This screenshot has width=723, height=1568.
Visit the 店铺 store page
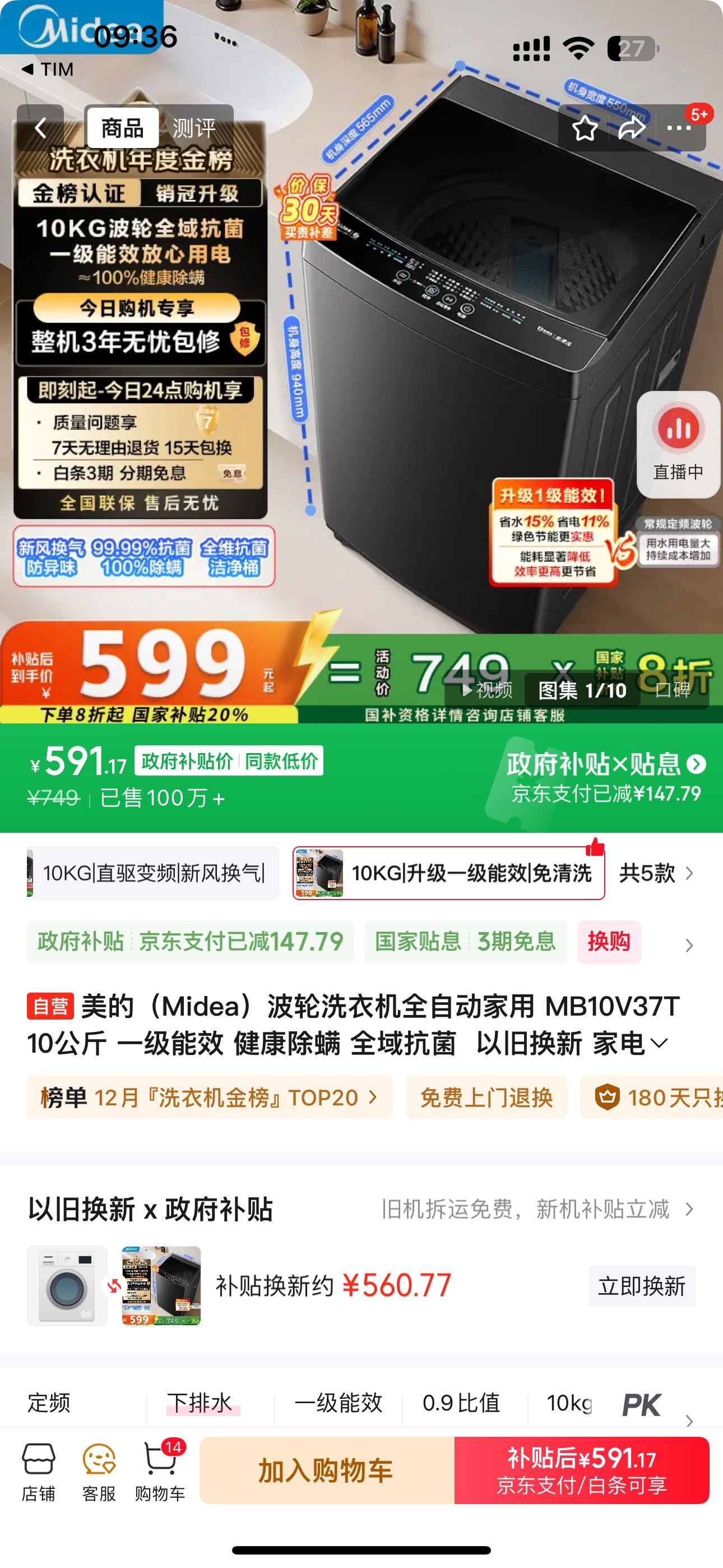pos(38,1472)
